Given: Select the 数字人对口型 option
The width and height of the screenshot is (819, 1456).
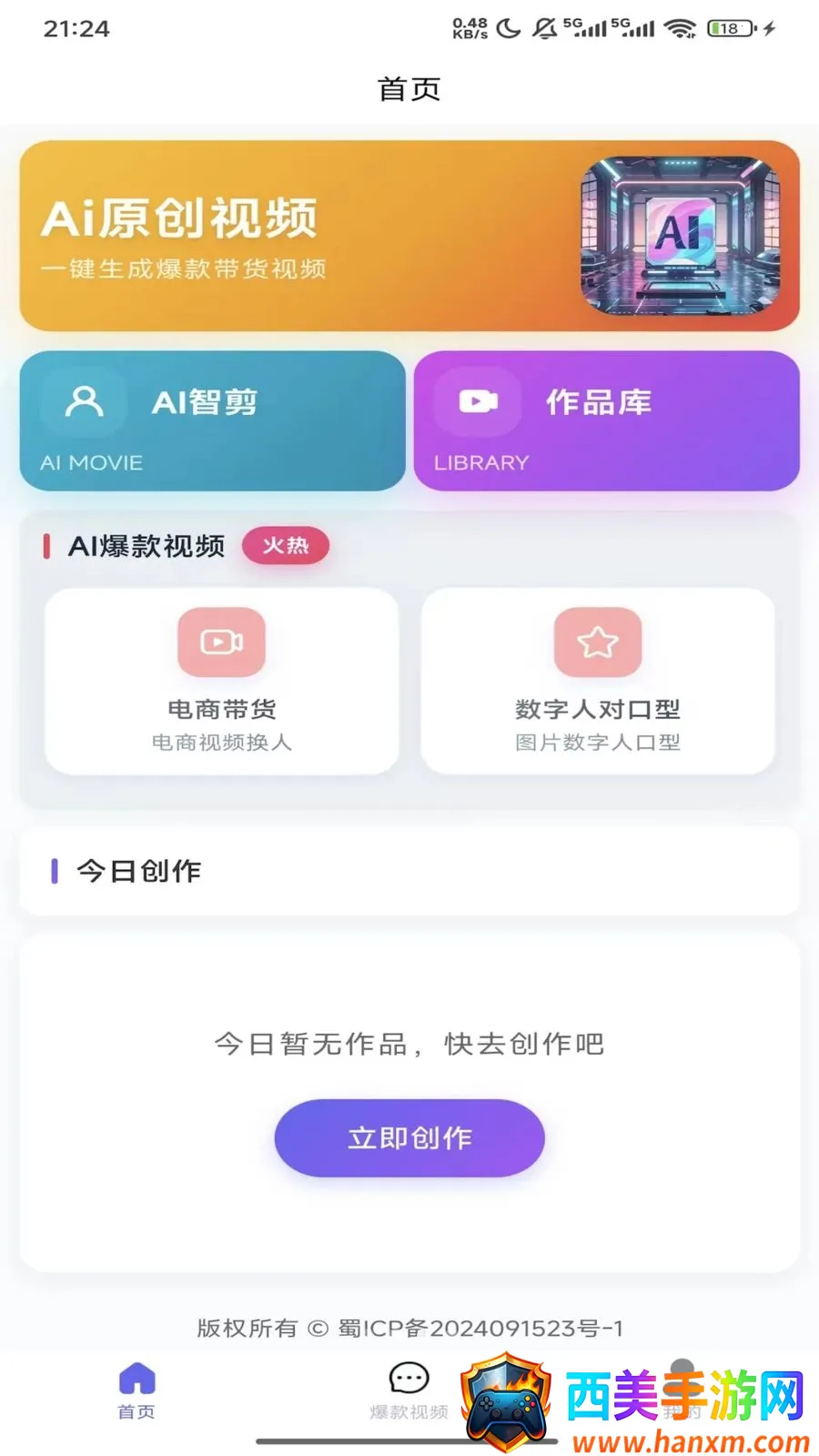Looking at the screenshot, I should click(x=598, y=681).
